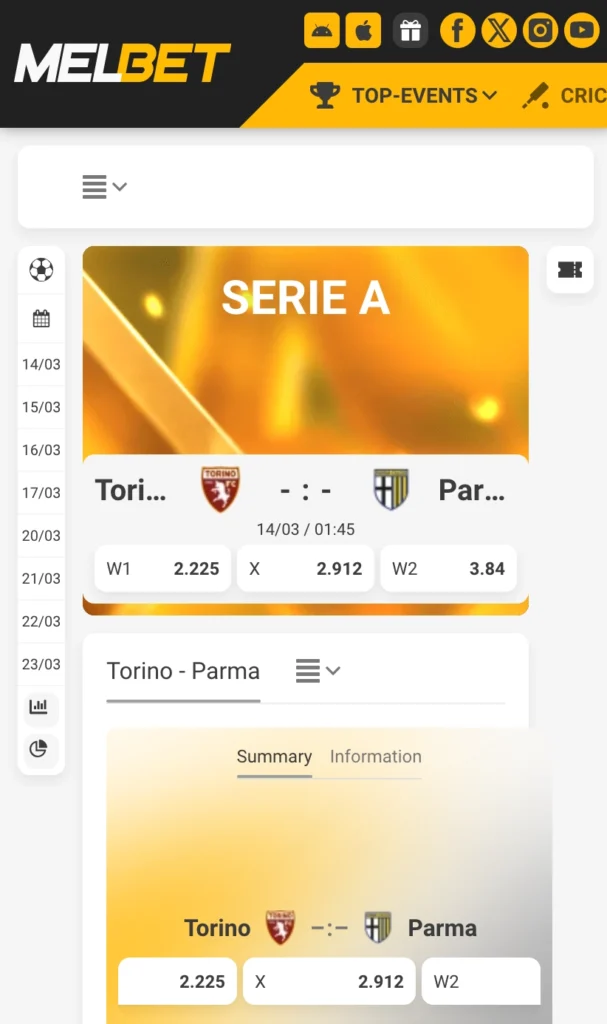Open Melbet's YouTube channel

point(581,31)
